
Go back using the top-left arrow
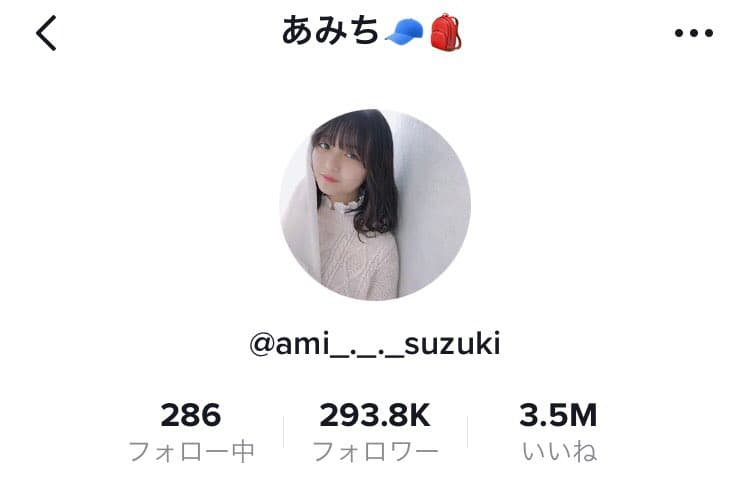pos(46,33)
